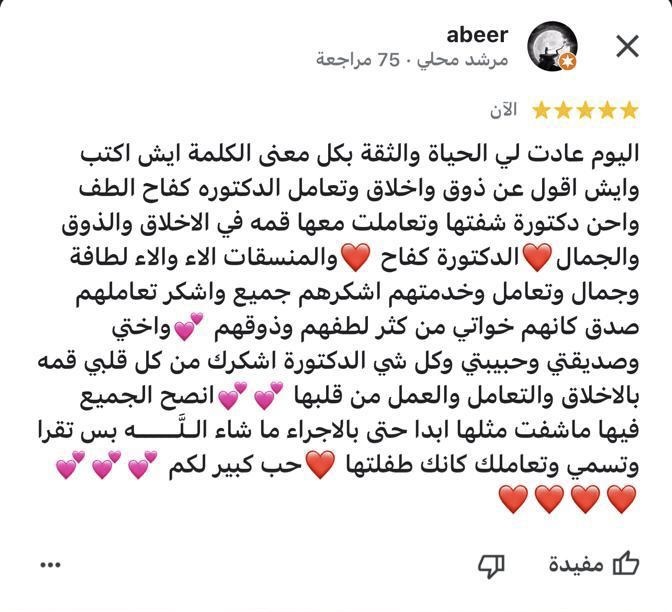672x612 pixels.
Task: Tap the thumbs-down icon
Action: click(x=491, y=565)
